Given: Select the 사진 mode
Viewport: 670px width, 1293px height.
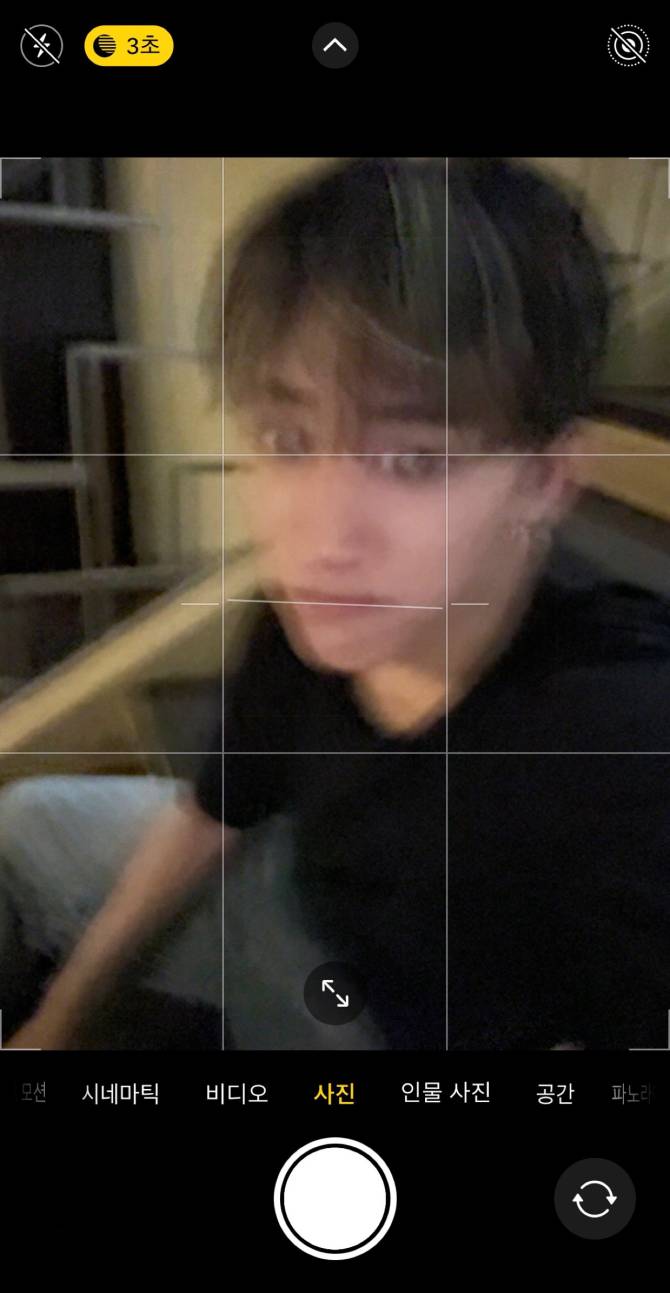Looking at the screenshot, I should (x=334, y=1093).
